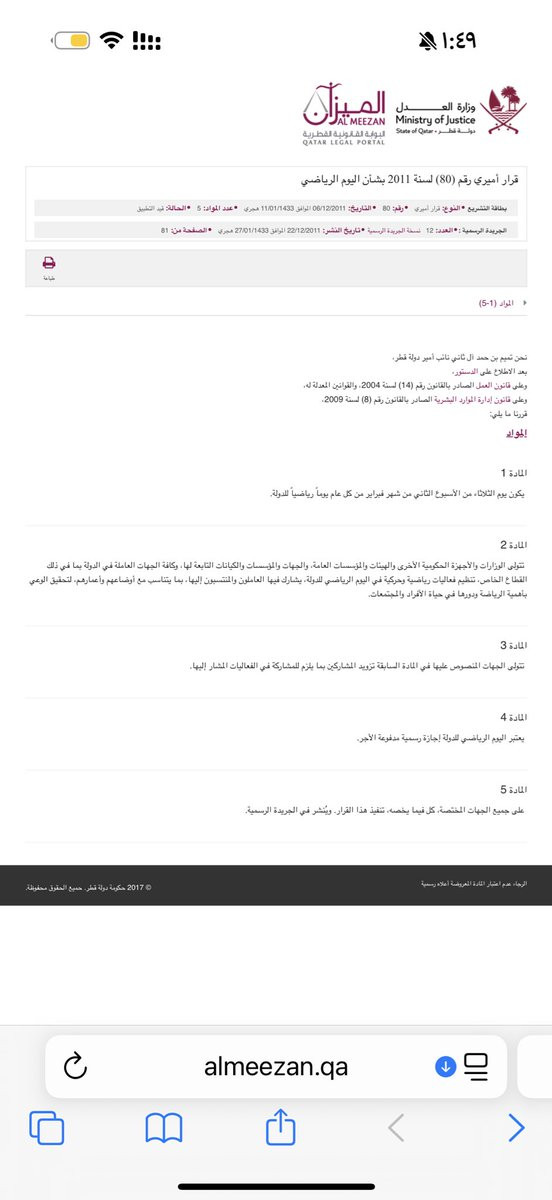Image resolution: width=552 pixels, height=1200 pixels.
Task: Expand the المواد (1-5) section
Action: click(x=506, y=301)
